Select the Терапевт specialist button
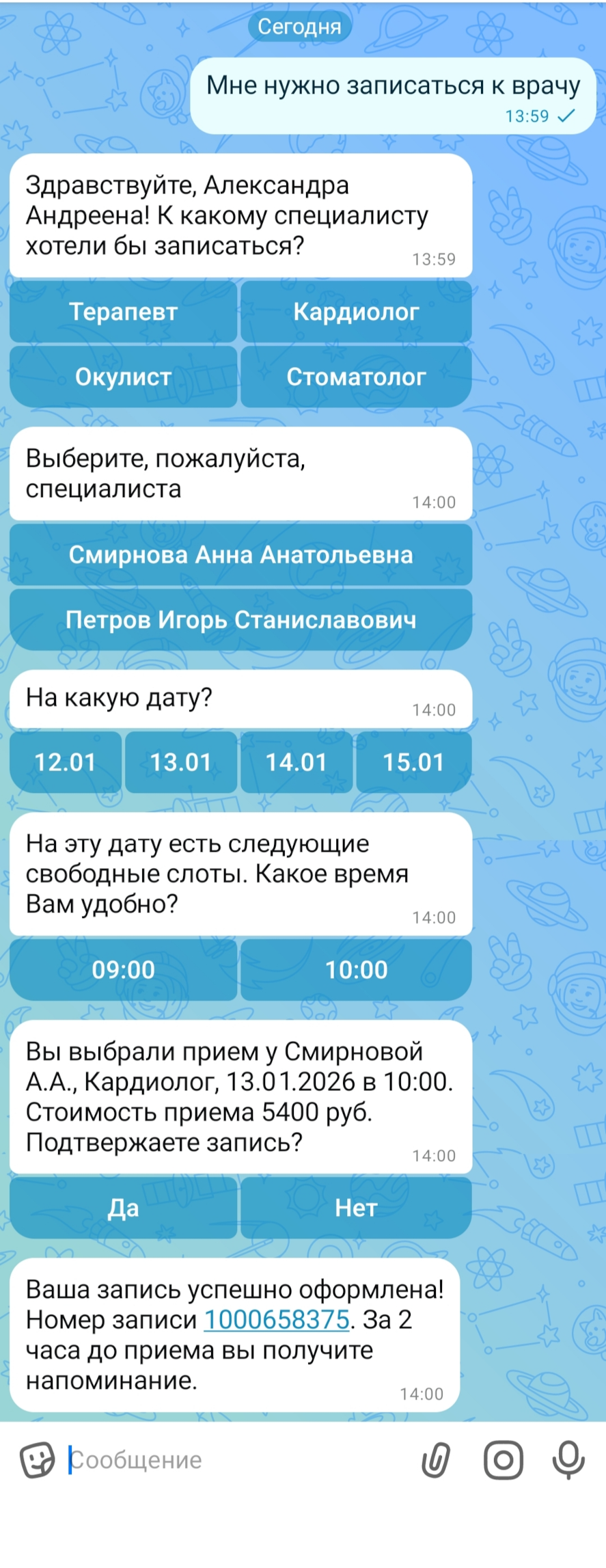Viewport: 606px width, 1568px height. pos(124,312)
